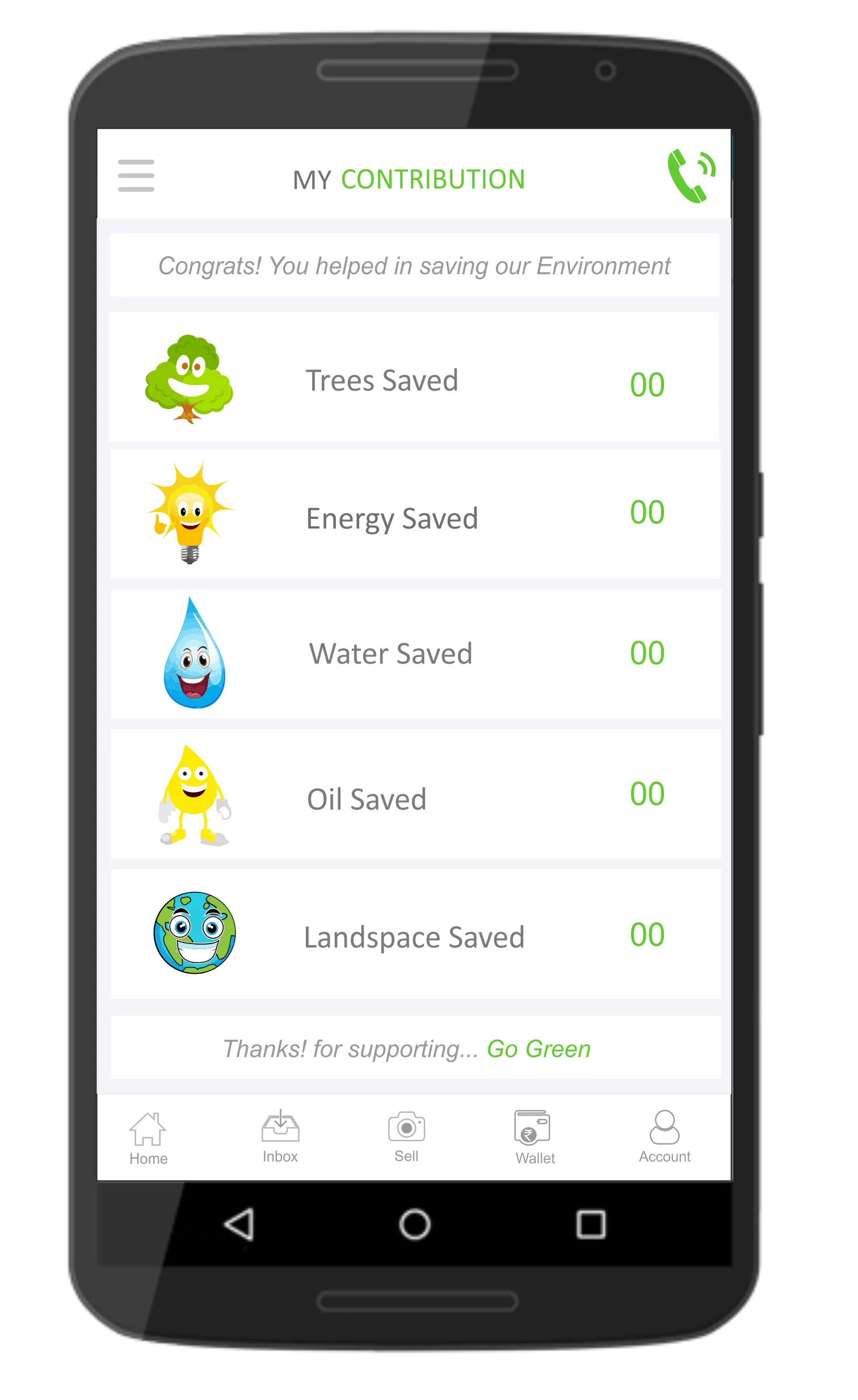Tap the green phone call icon
Image resolution: width=858 pixels, height=1400 pixels.
tap(691, 175)
